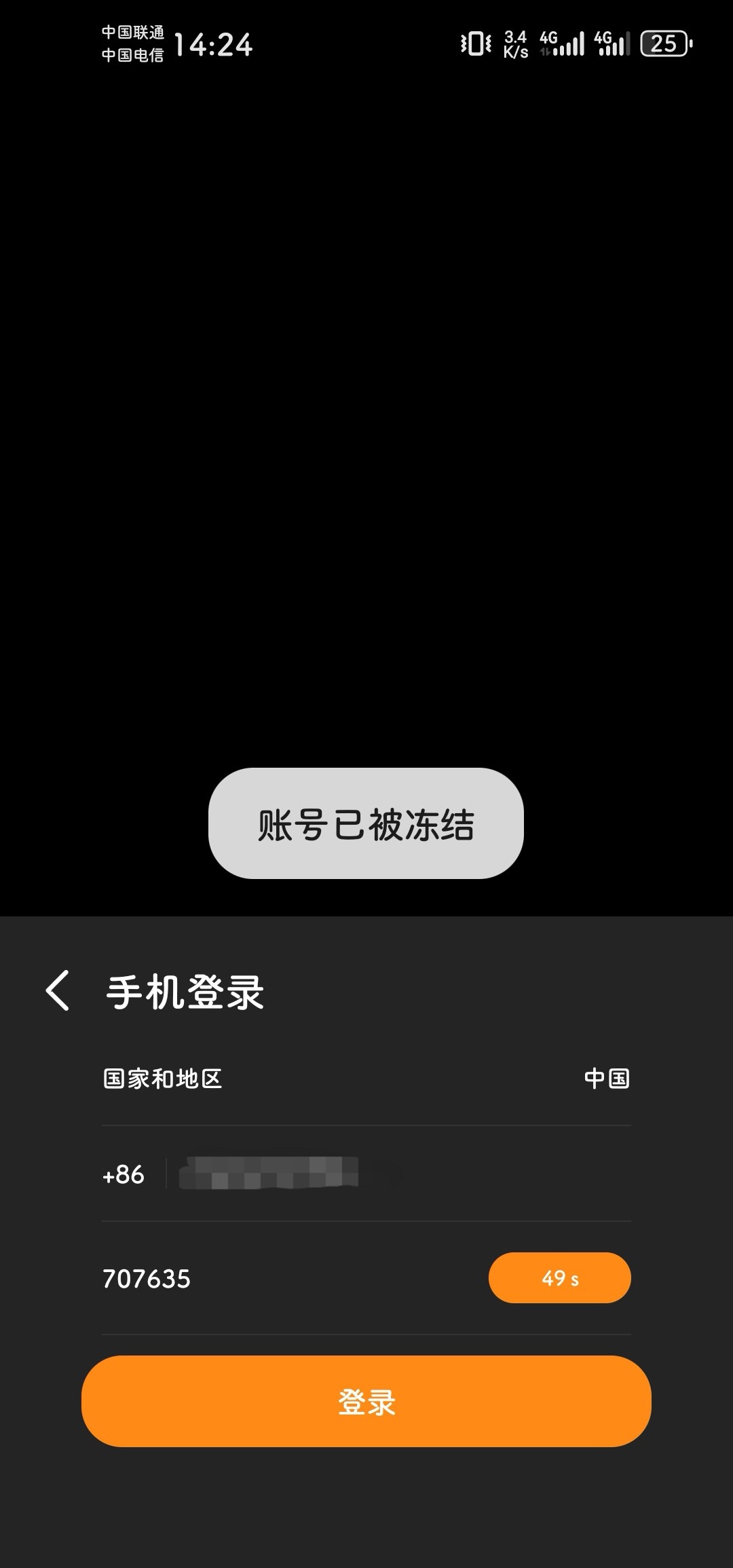Tap the orange 登录 button

point(366,1401)
